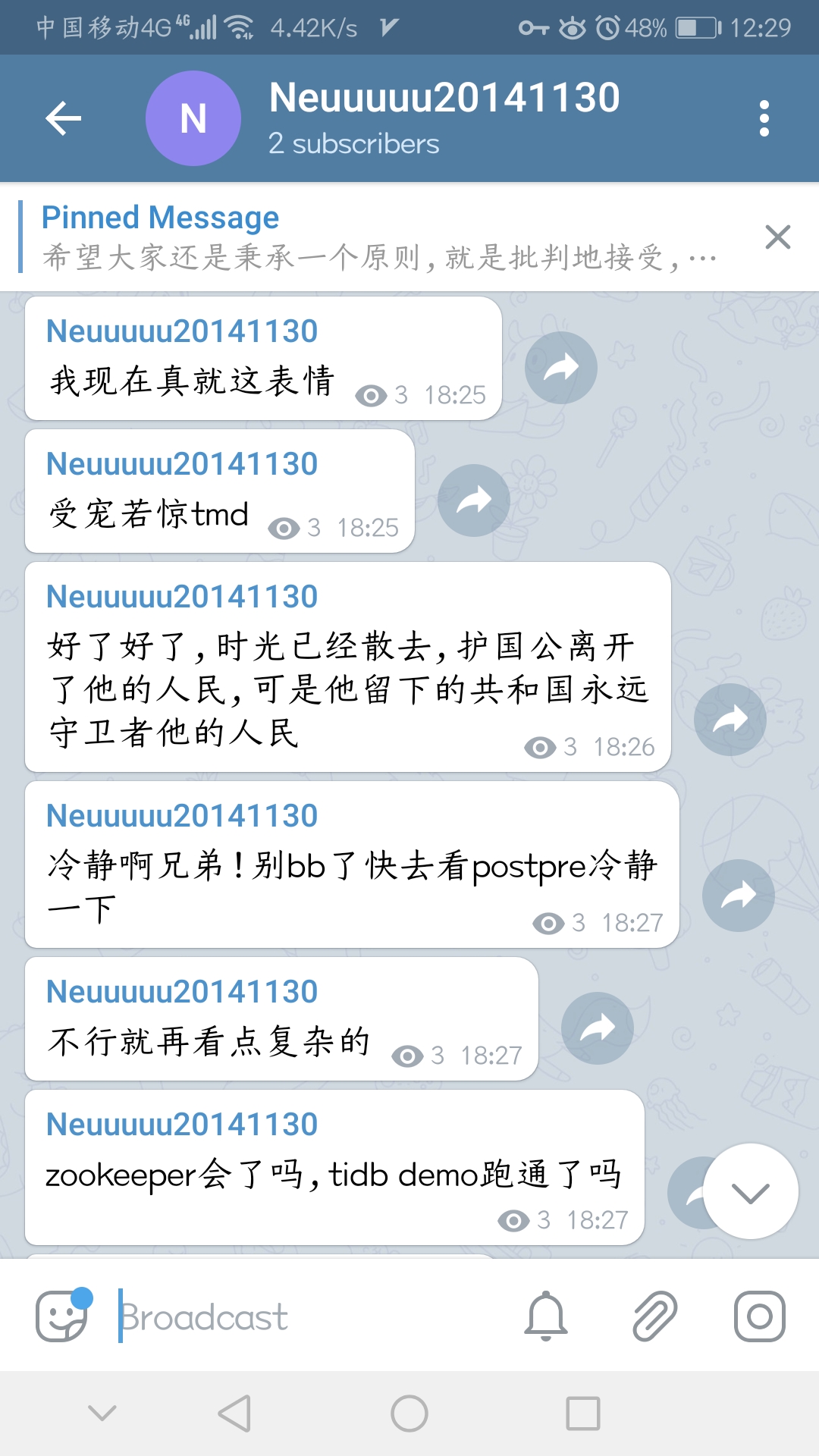Screen dimensions: 819x1456
Task: Toggle silent broadcast bell
Action: (545, 1316)
